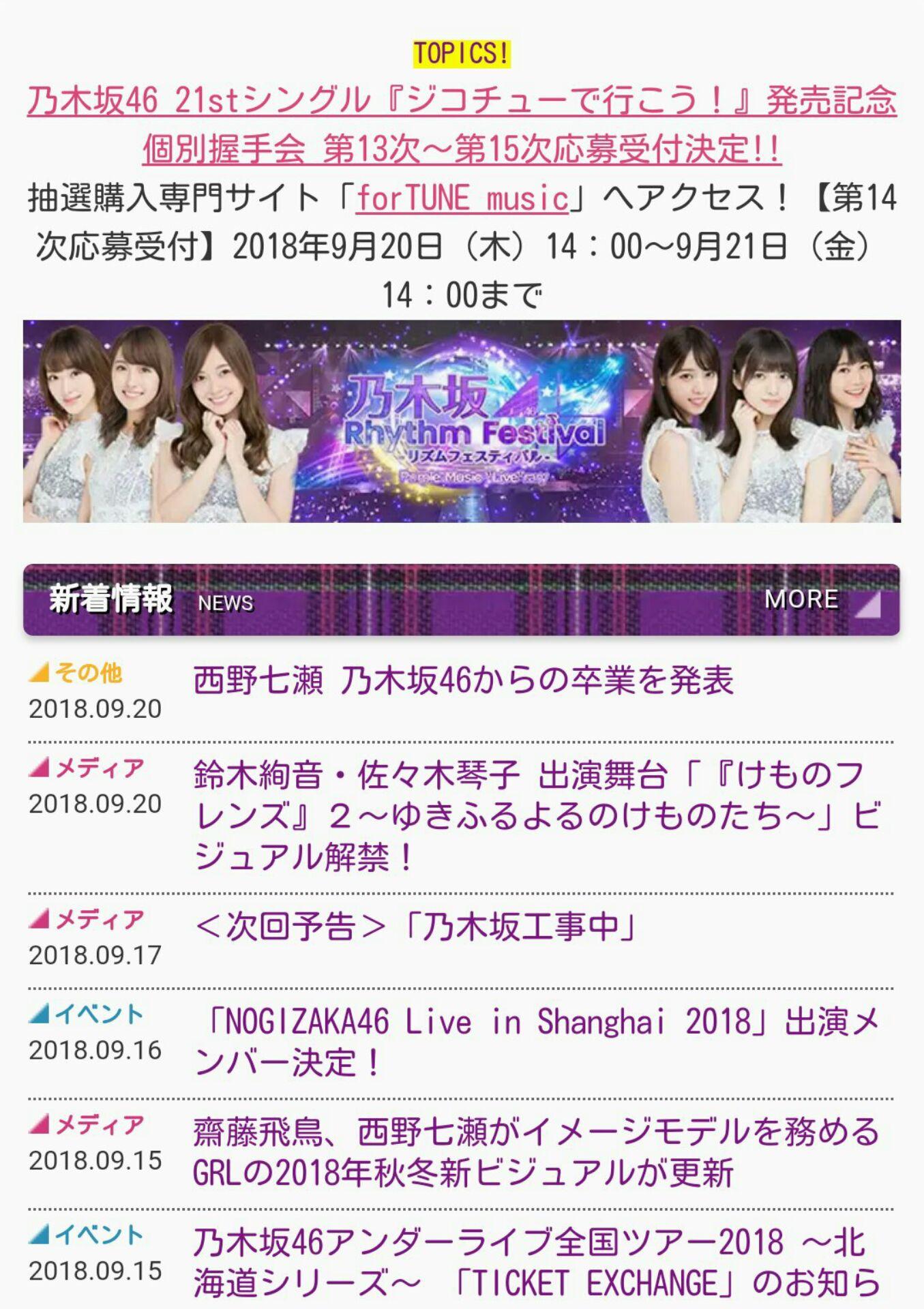Open the Nogizaka Rhythm Festival banner
Image resolution: width=924 pixels, height=1309 pixels.
(462, 421)
